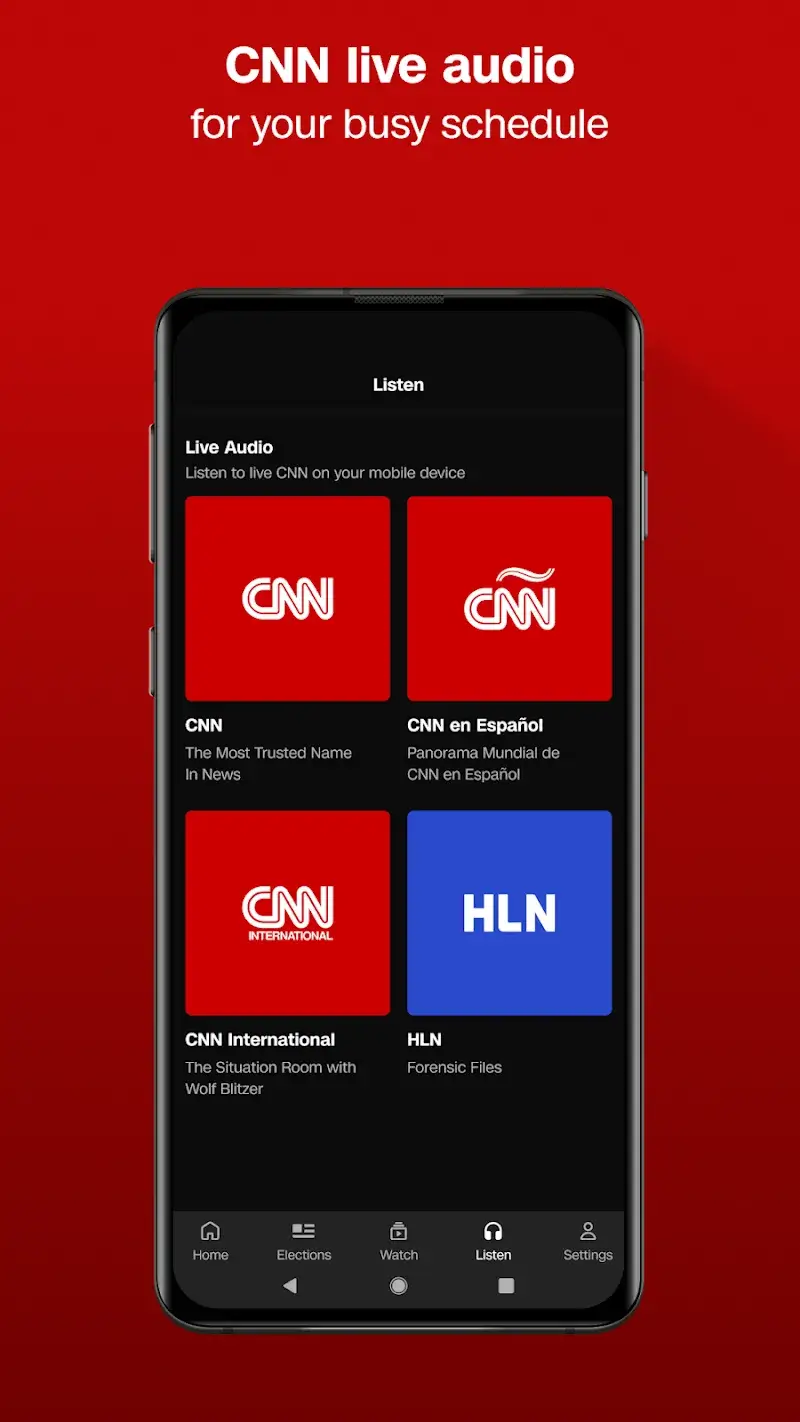Open the blue HLN channel tile
The width and height of the screenshot is (800, 1422).
(509, 911)
